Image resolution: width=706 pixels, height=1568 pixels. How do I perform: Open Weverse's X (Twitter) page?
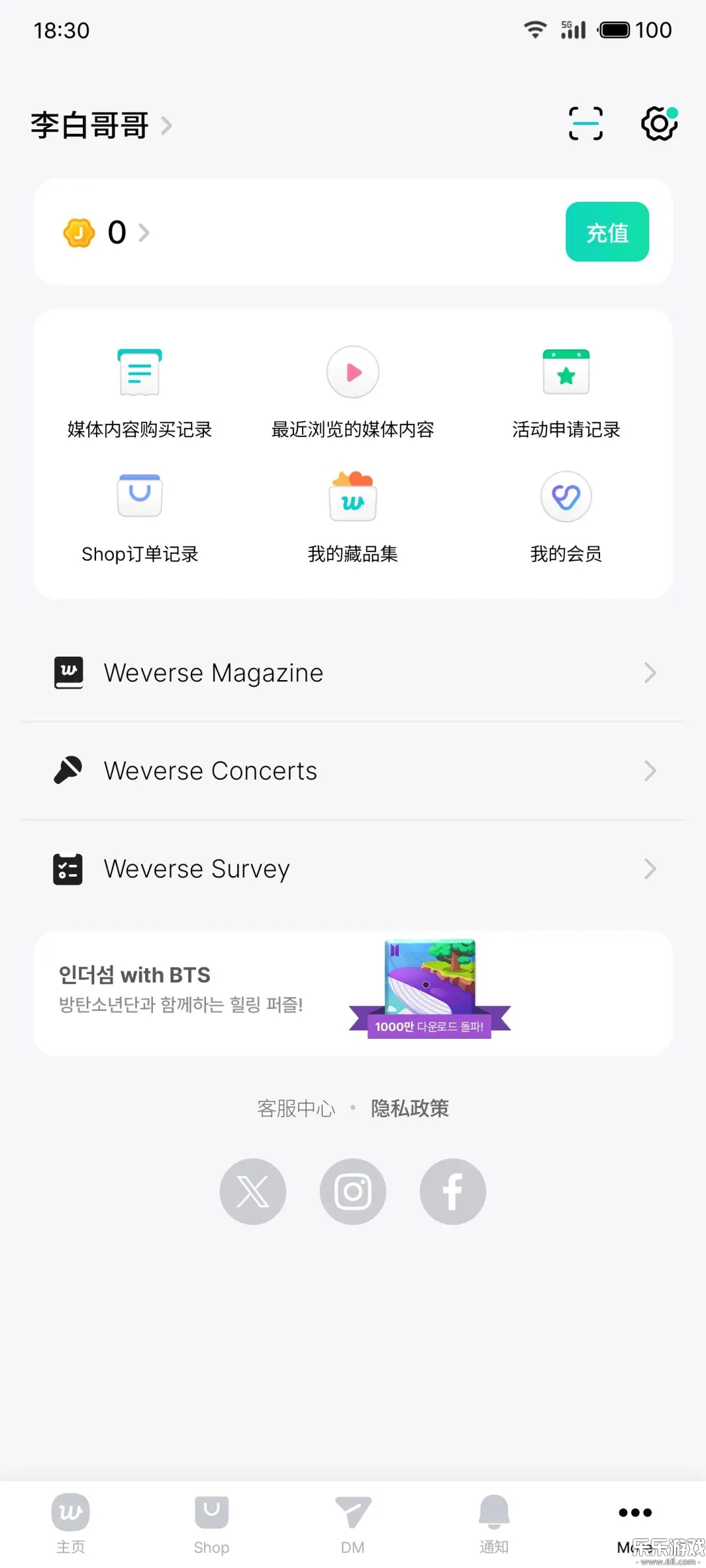click(253, 1191)
